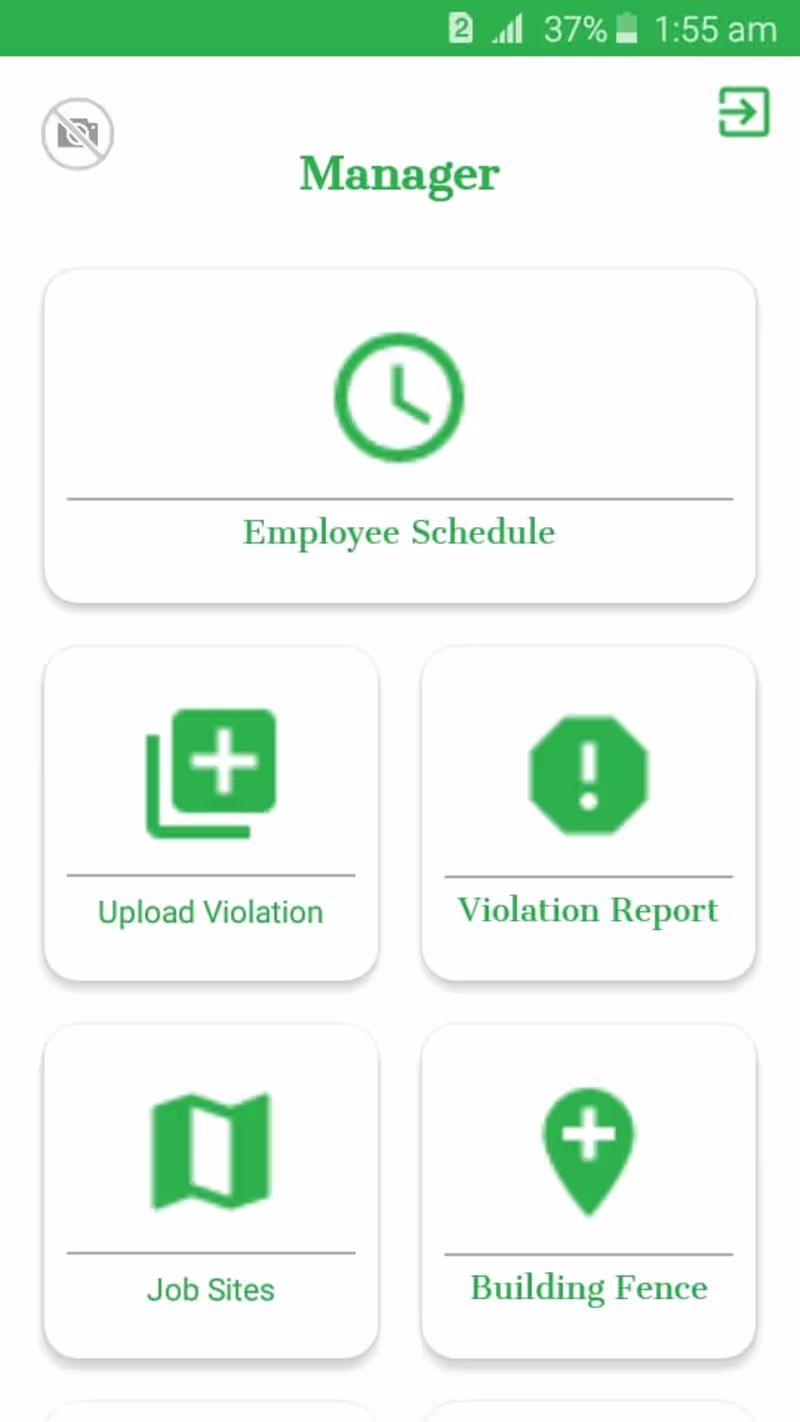This screenshot has height=1422, width=800.
Task: Open the Building Fence card
Action: (588, 1190)
